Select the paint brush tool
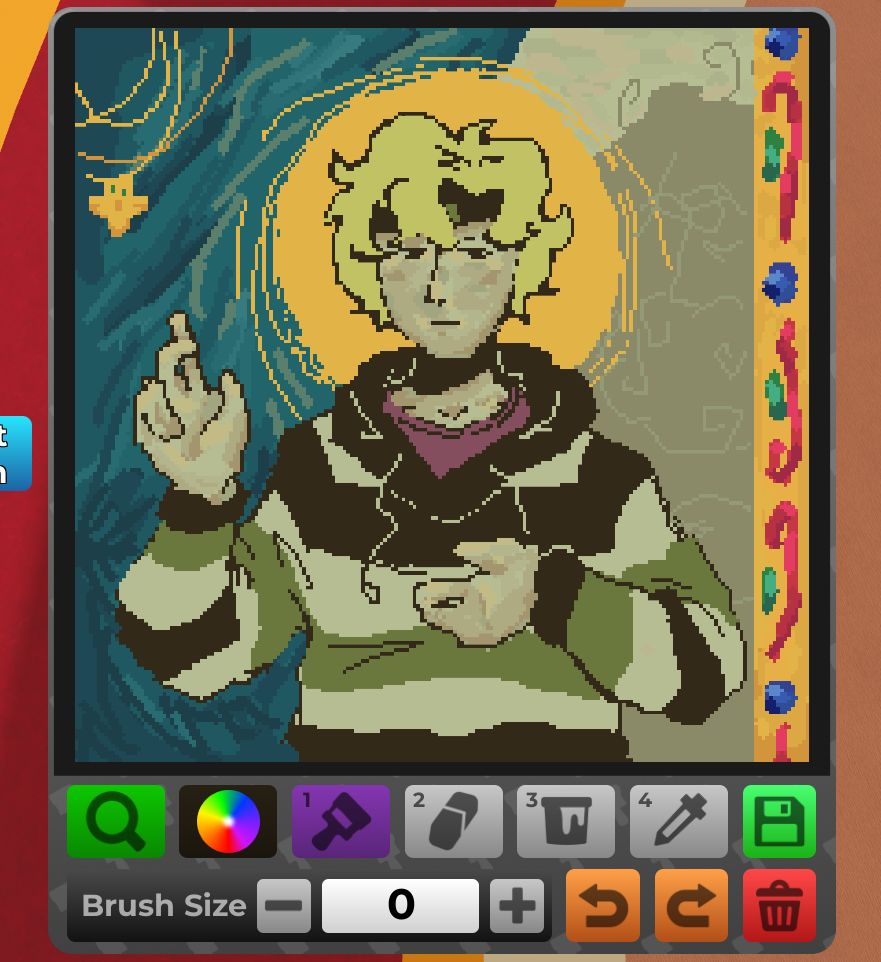The width and height of the screenshot is (881, 962). (x=340, y=821)
